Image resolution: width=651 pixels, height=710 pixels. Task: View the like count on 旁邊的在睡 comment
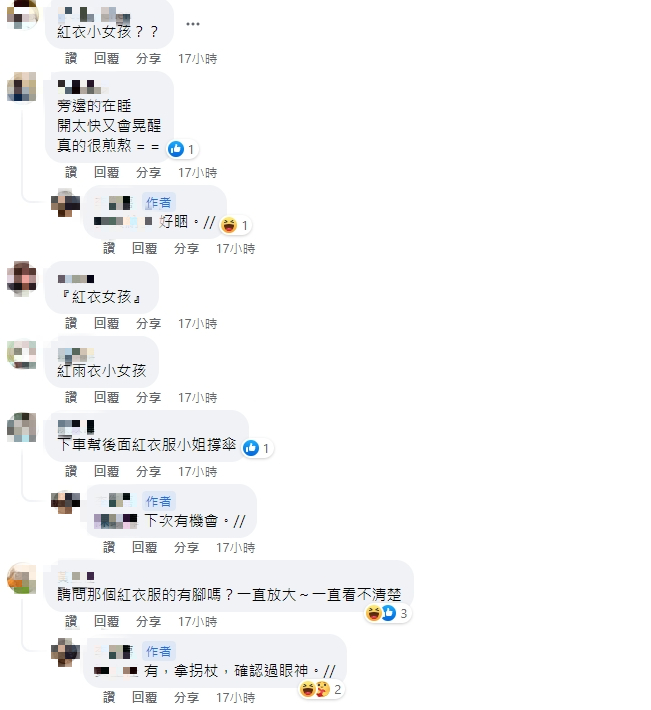click(182, 149)
